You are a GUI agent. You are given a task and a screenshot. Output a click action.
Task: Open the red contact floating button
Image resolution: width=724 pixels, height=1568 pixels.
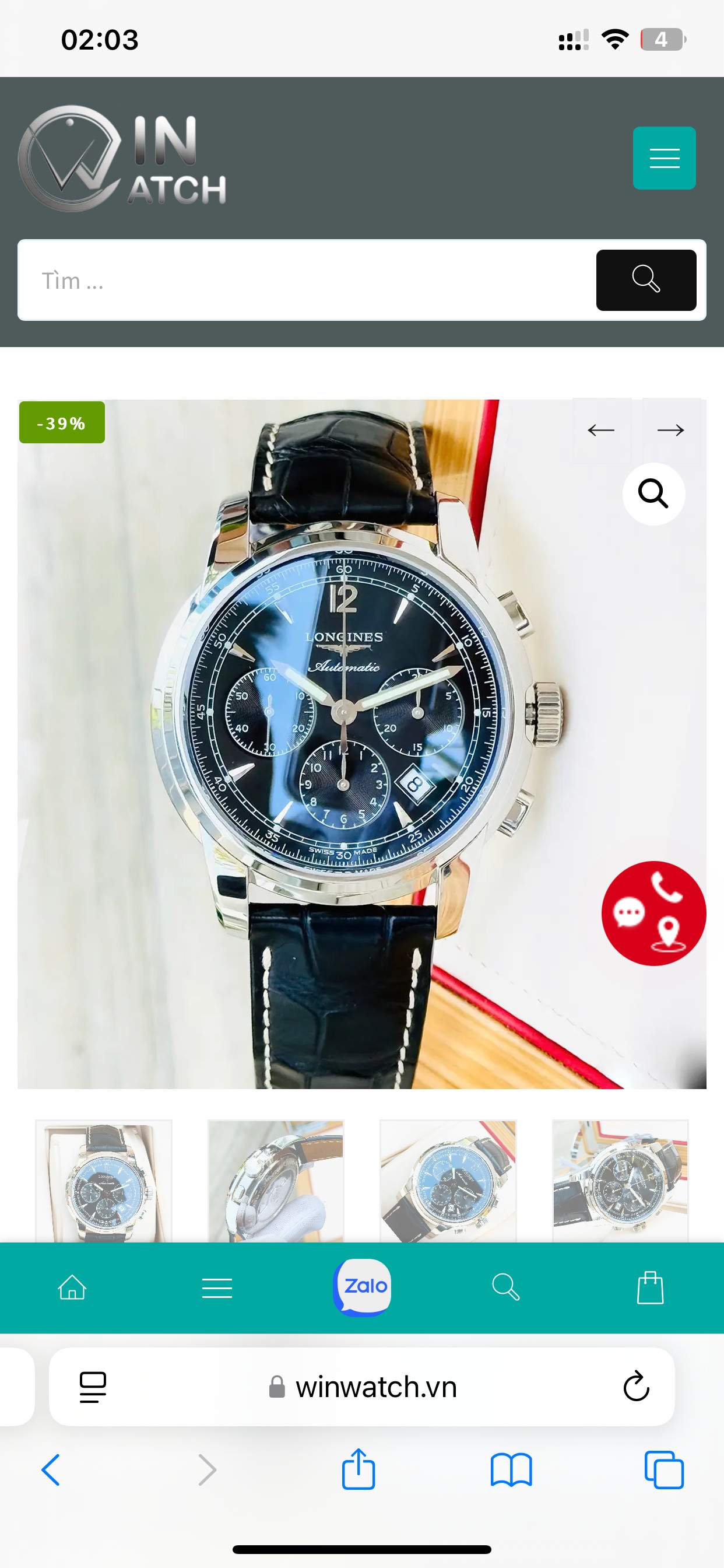(x=653, y=913)
